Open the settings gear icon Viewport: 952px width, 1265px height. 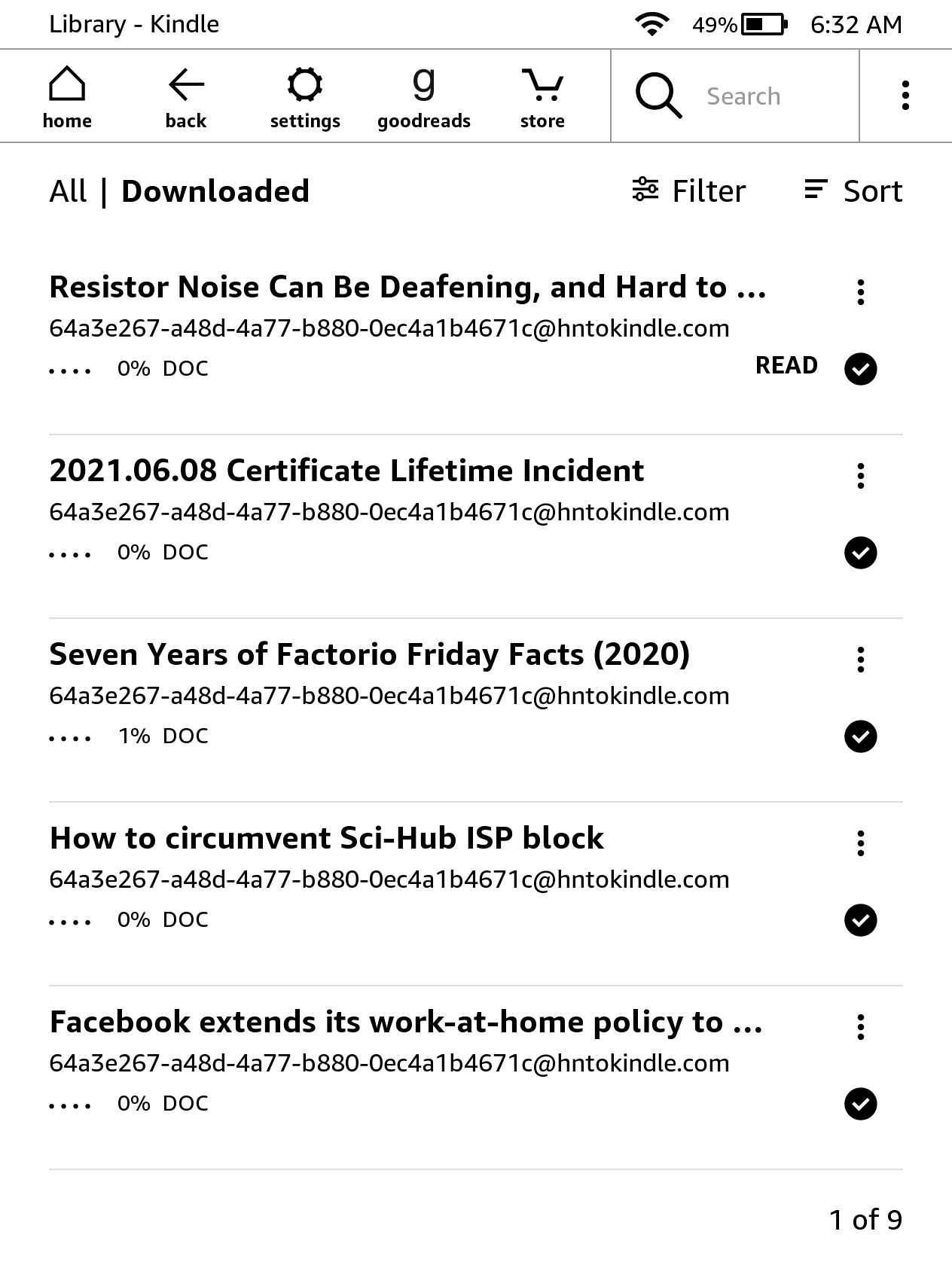pos(304,95)
